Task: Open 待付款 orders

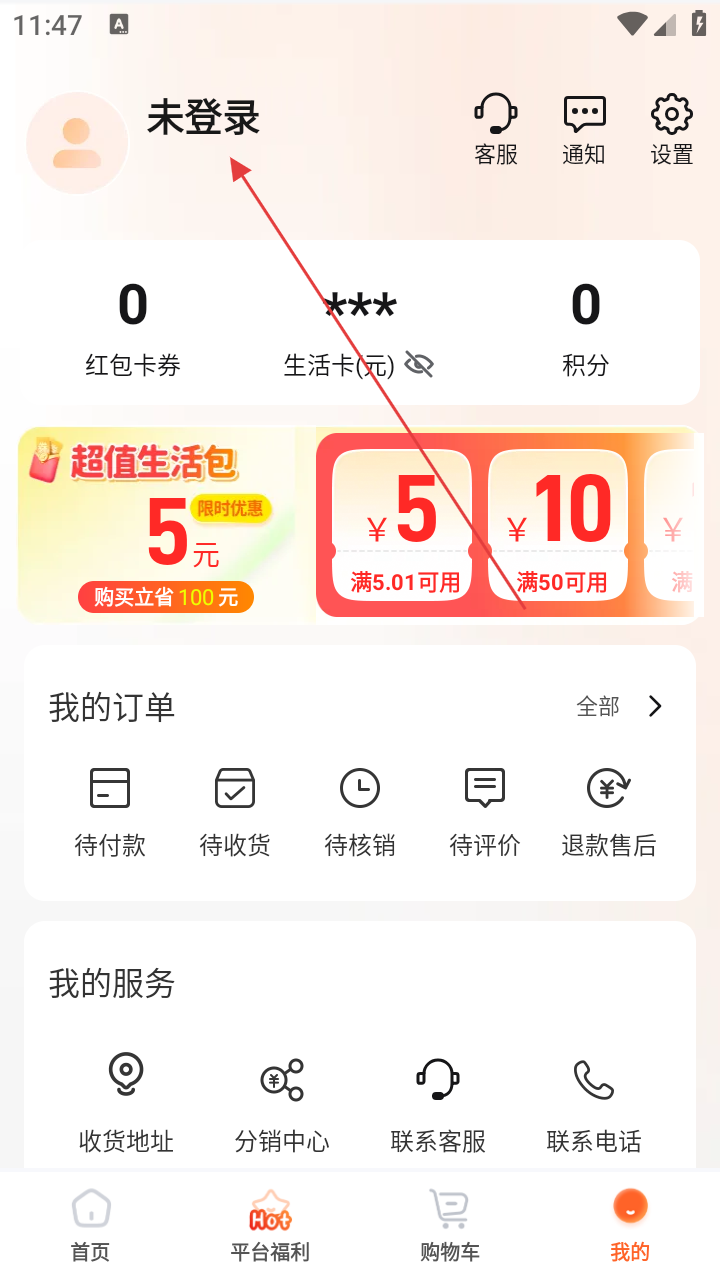Action: [110, 811]
